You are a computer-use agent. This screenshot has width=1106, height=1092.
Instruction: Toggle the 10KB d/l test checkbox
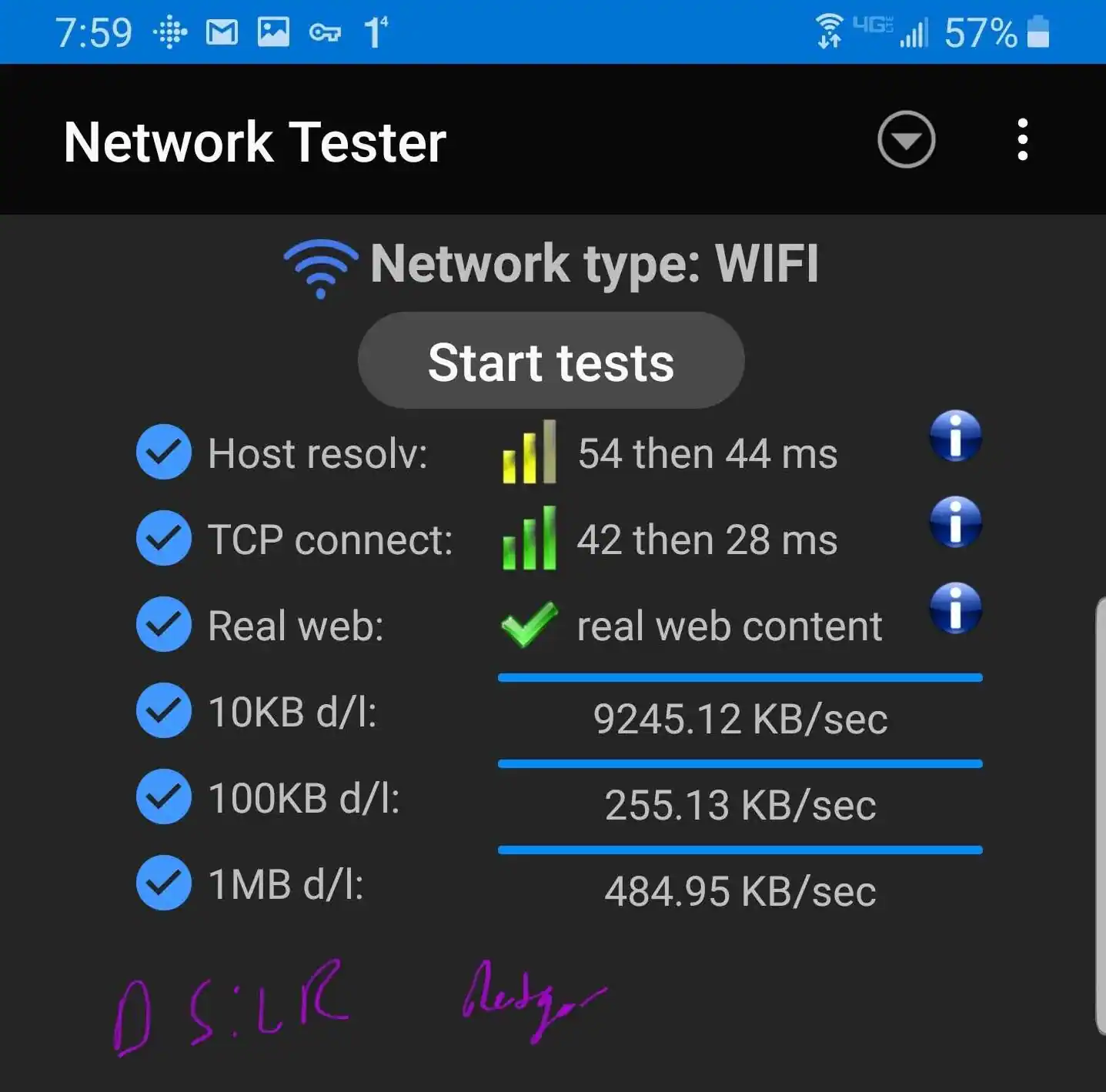click(164, 710)
